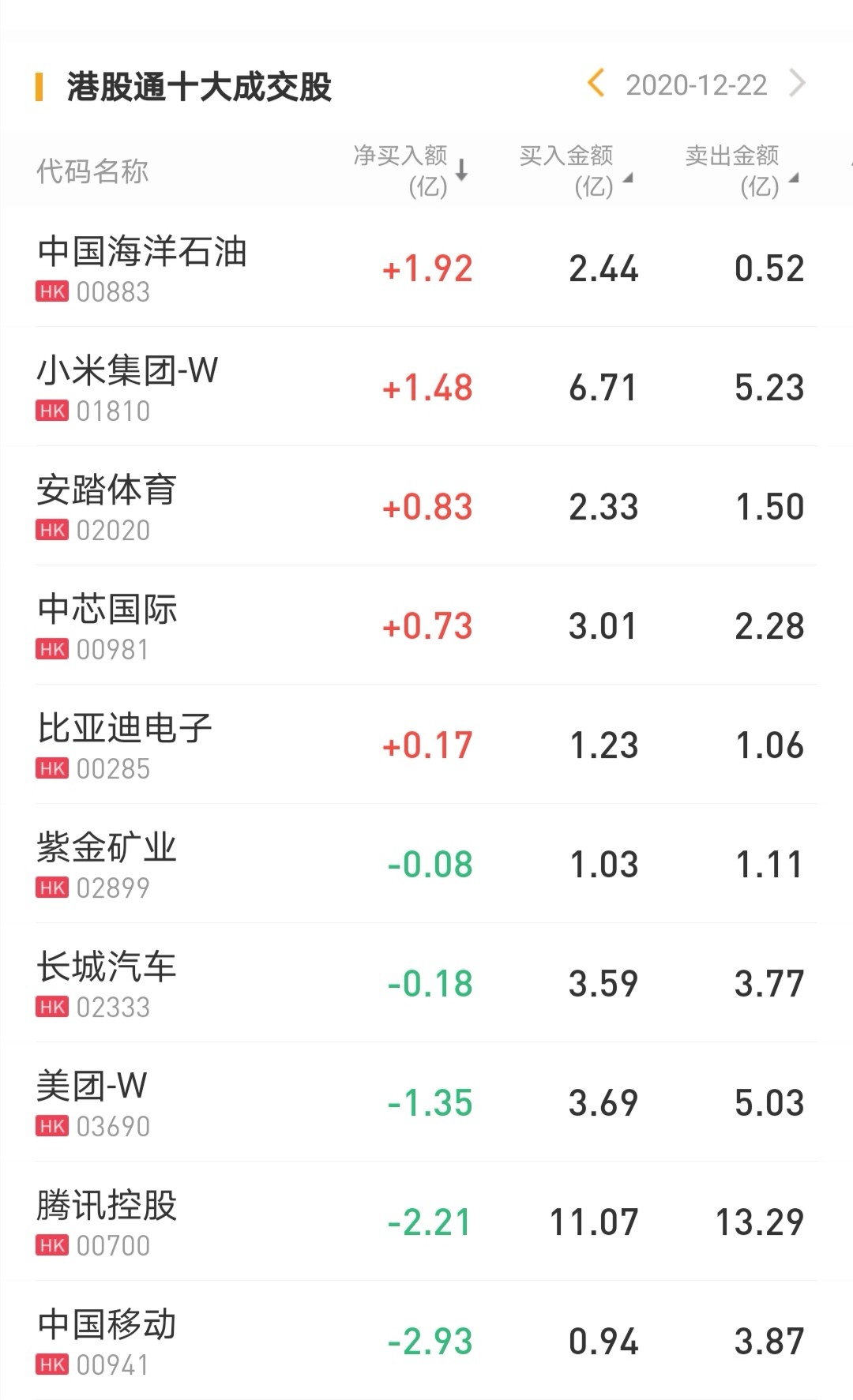Sort by 卖出金额 column
Viewport: 853px width, 1400px height.
coord(742,170)
